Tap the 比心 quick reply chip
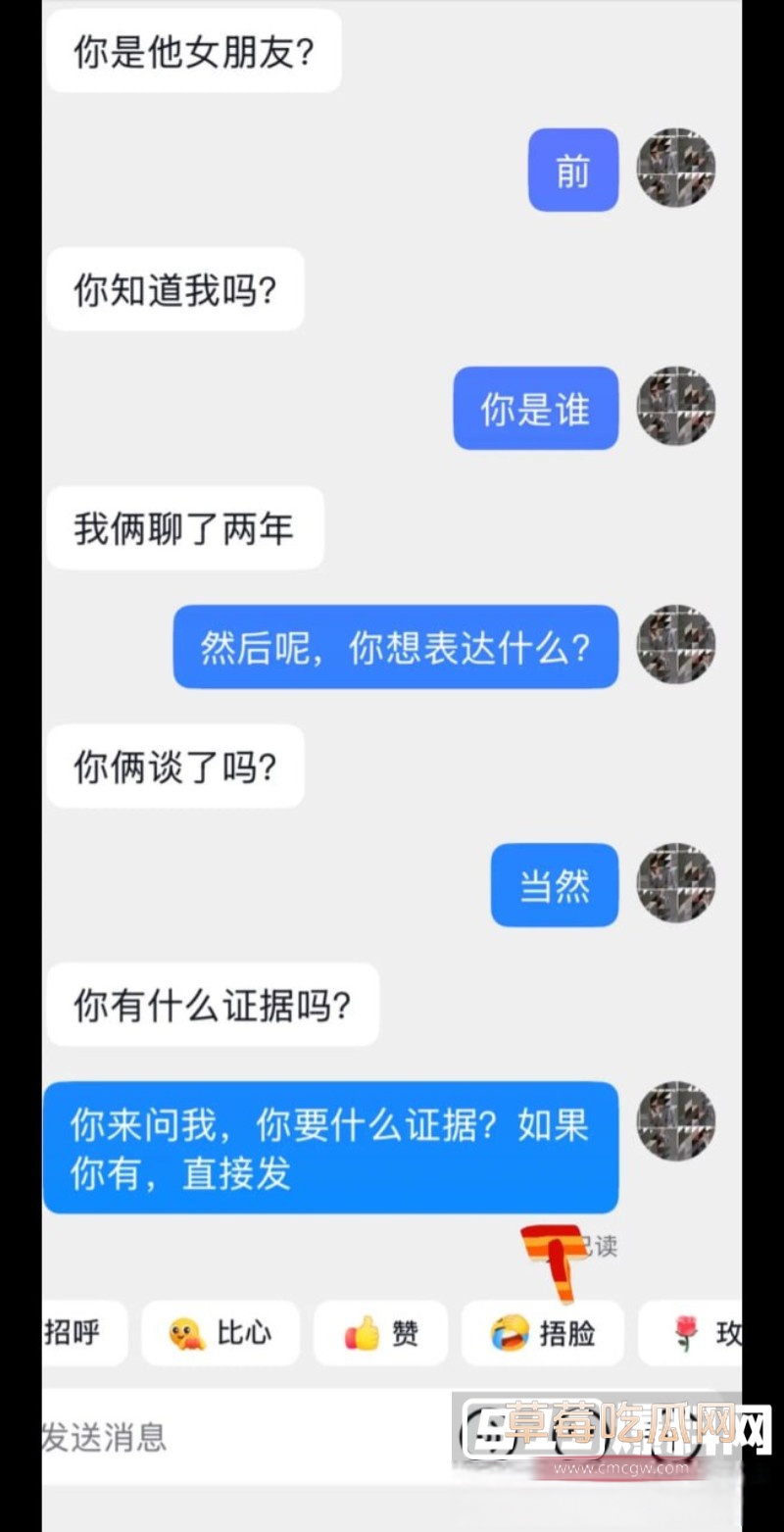 tap(220, 1333)
